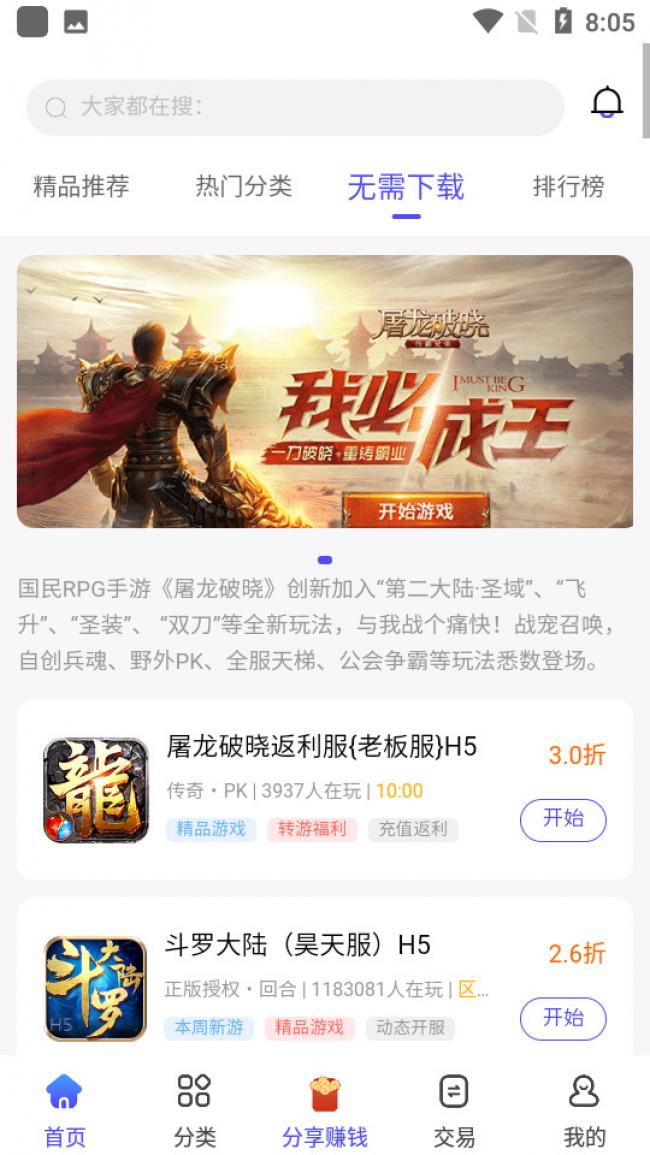The image size is (650, 1155).
Task: Switch to the 精品推荐 tab
Action: coord(81,186)
